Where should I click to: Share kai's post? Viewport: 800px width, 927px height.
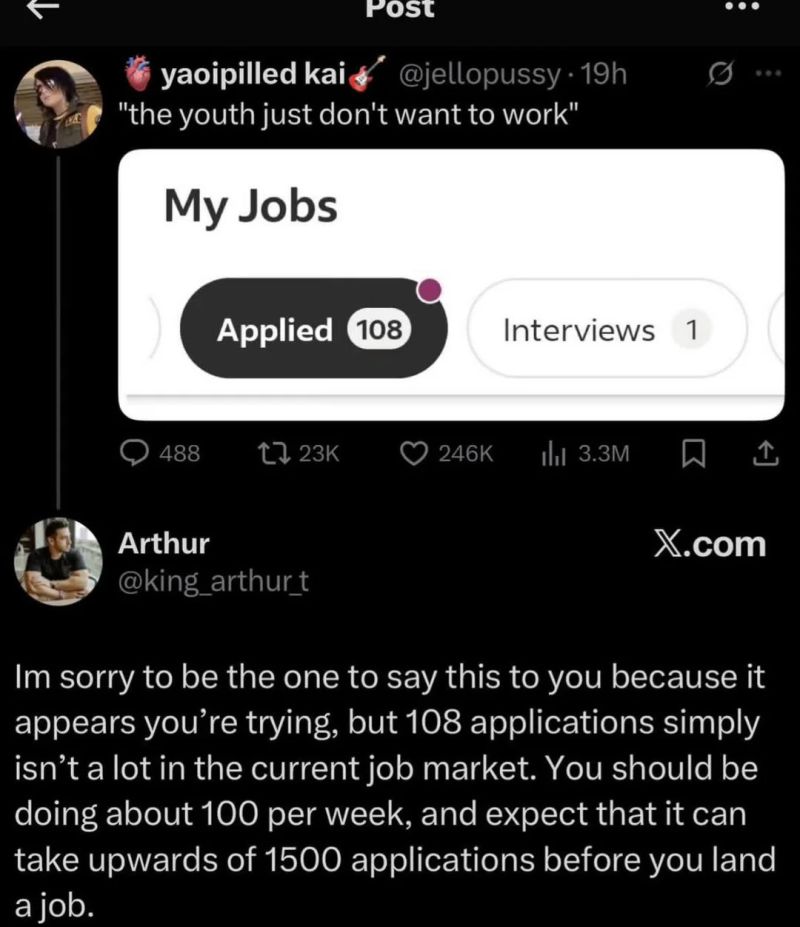pos(764,454)
